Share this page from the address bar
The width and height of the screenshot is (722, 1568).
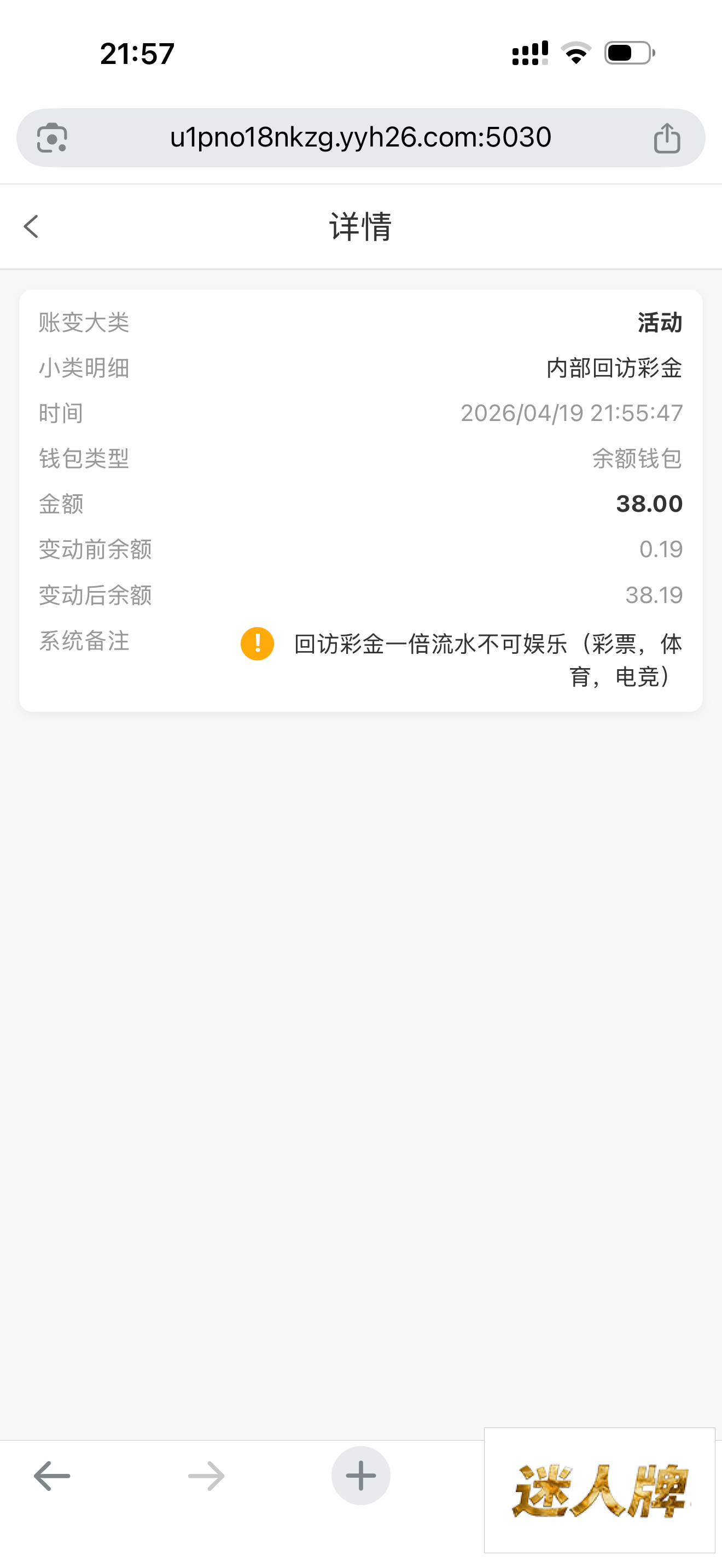point(667,138)
